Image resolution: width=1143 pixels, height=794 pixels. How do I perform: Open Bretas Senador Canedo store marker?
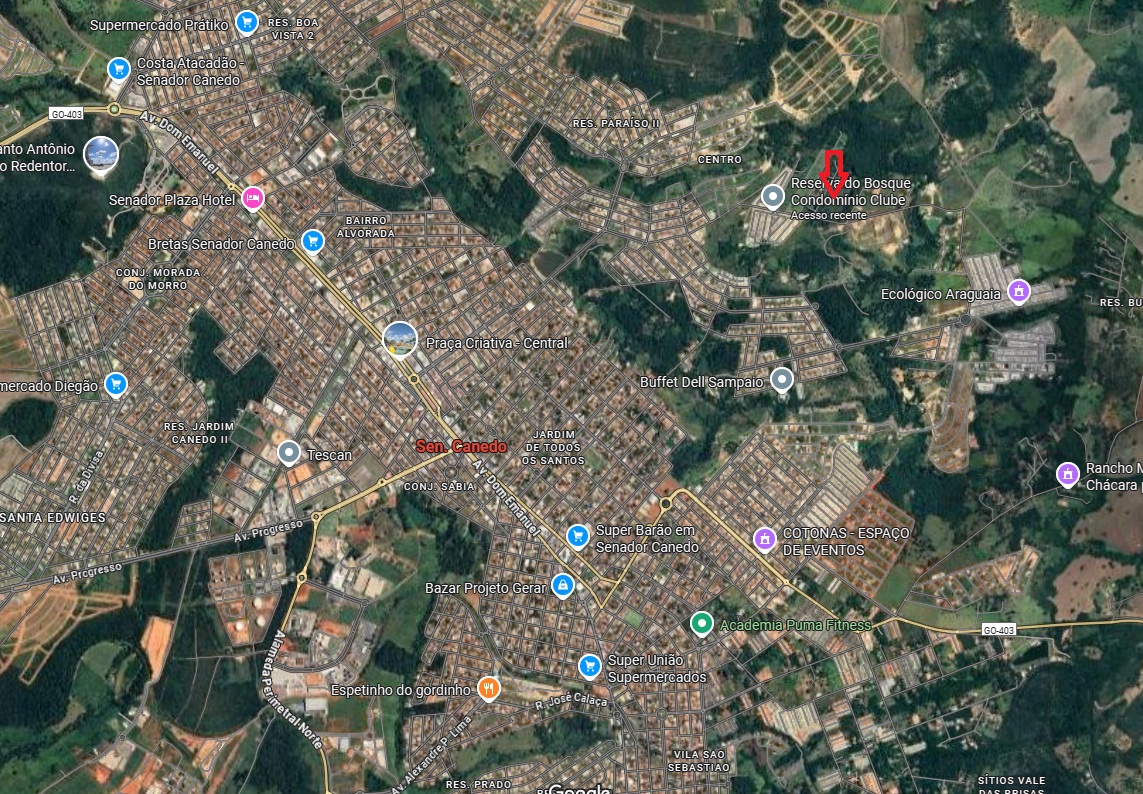click(x=313, y=241)
